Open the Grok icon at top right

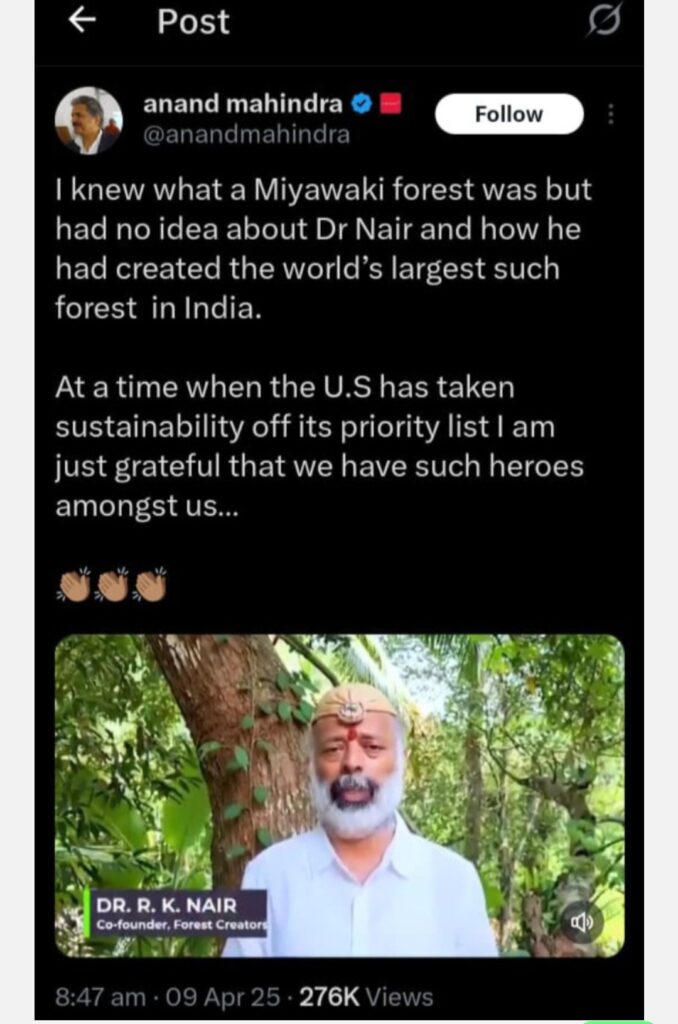point(603,21)
